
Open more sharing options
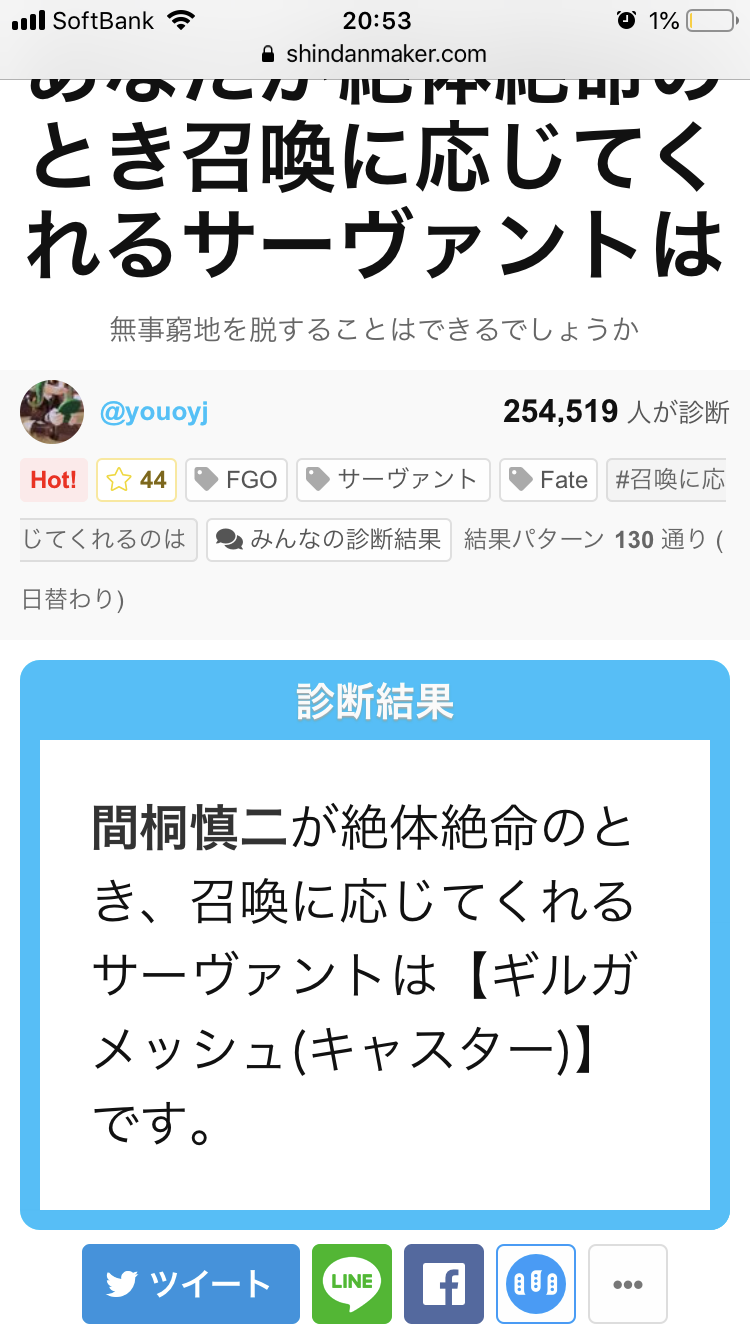point(627,1284)
